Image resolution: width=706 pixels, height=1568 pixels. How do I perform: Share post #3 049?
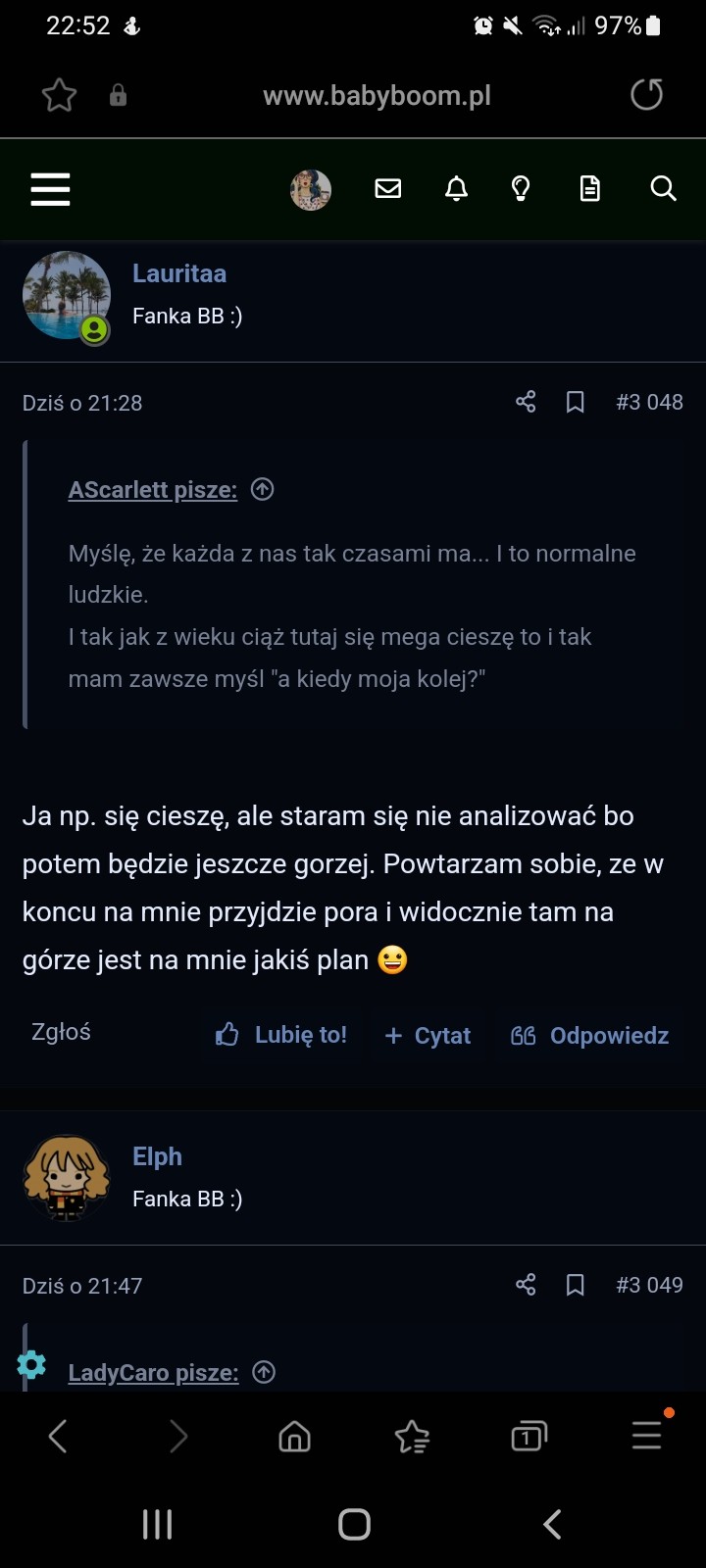[526, 1285]
